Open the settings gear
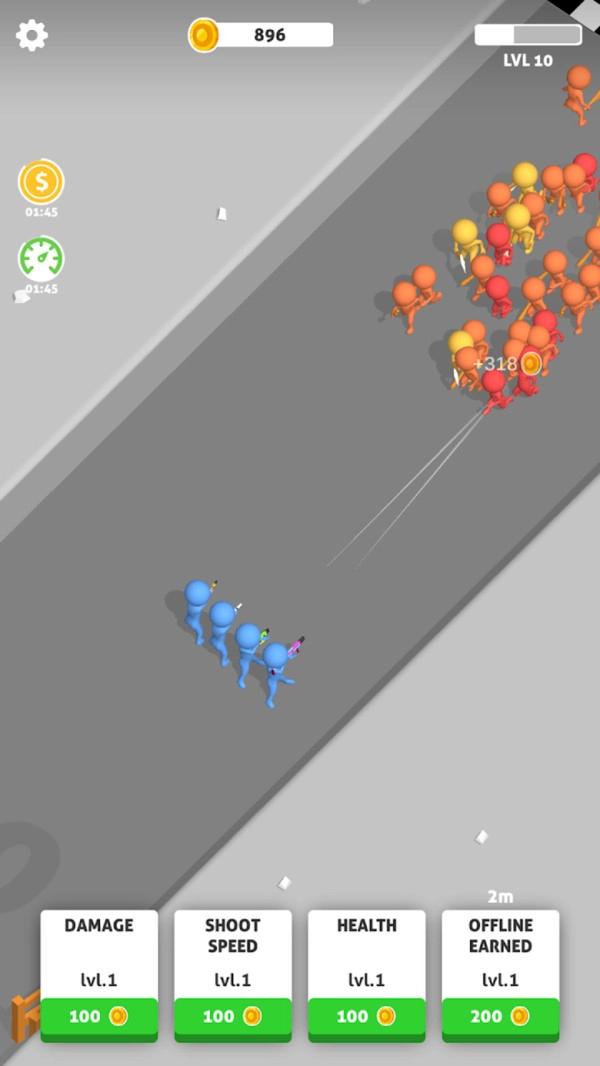The width and height of the screenshot is (600, 1066). [x=32, y=35]
